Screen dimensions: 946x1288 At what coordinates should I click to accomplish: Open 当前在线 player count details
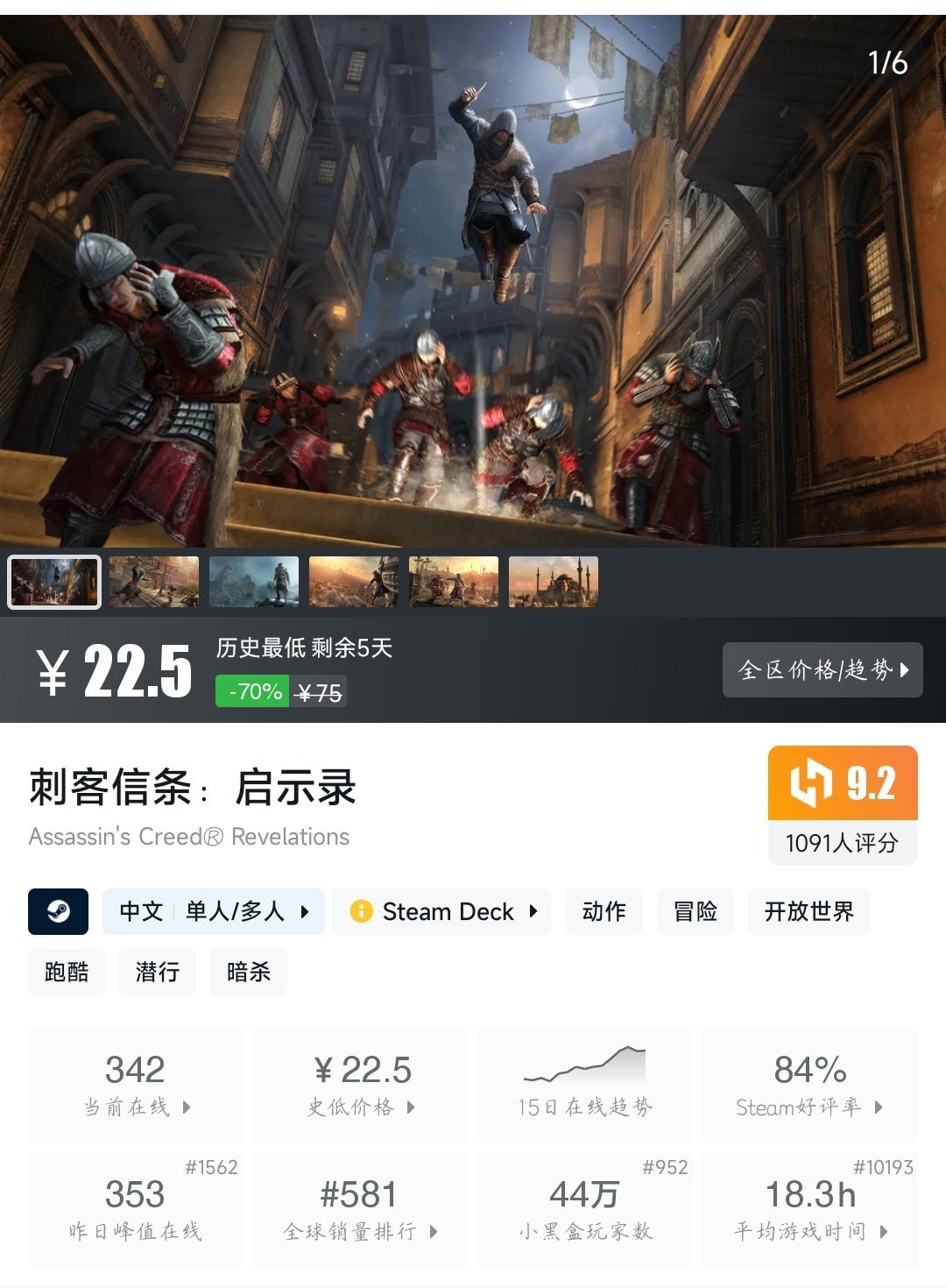(x=136, y=1086)
